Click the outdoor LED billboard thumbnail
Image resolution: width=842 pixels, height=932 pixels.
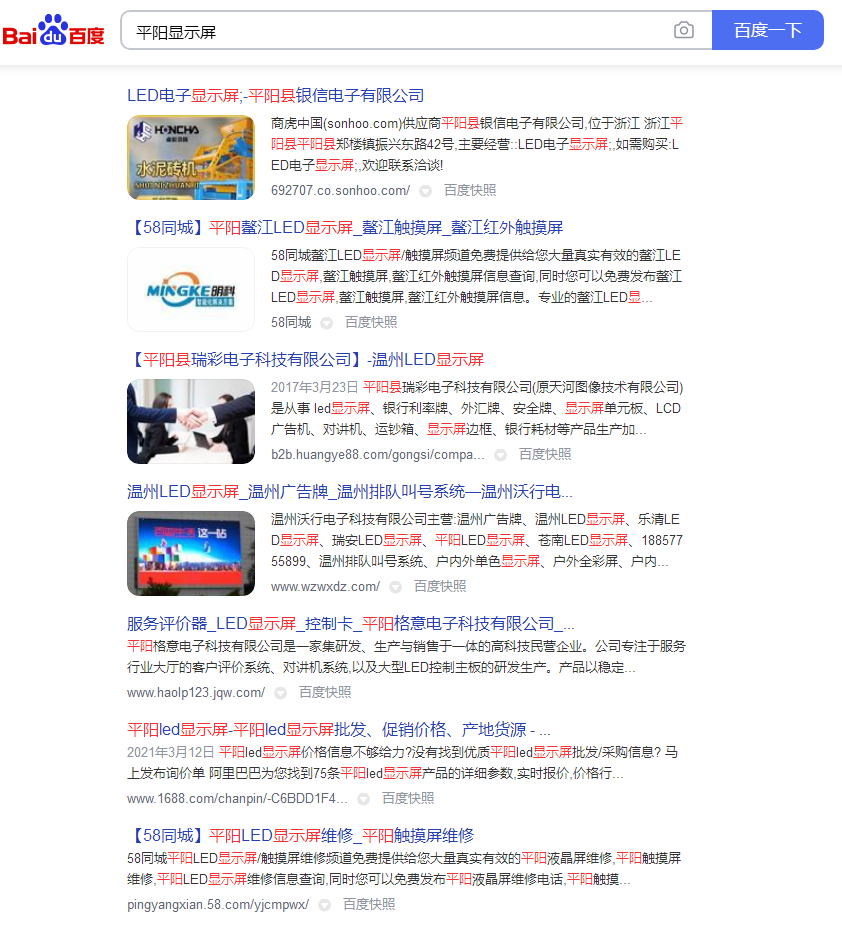(x=190, y=553)
